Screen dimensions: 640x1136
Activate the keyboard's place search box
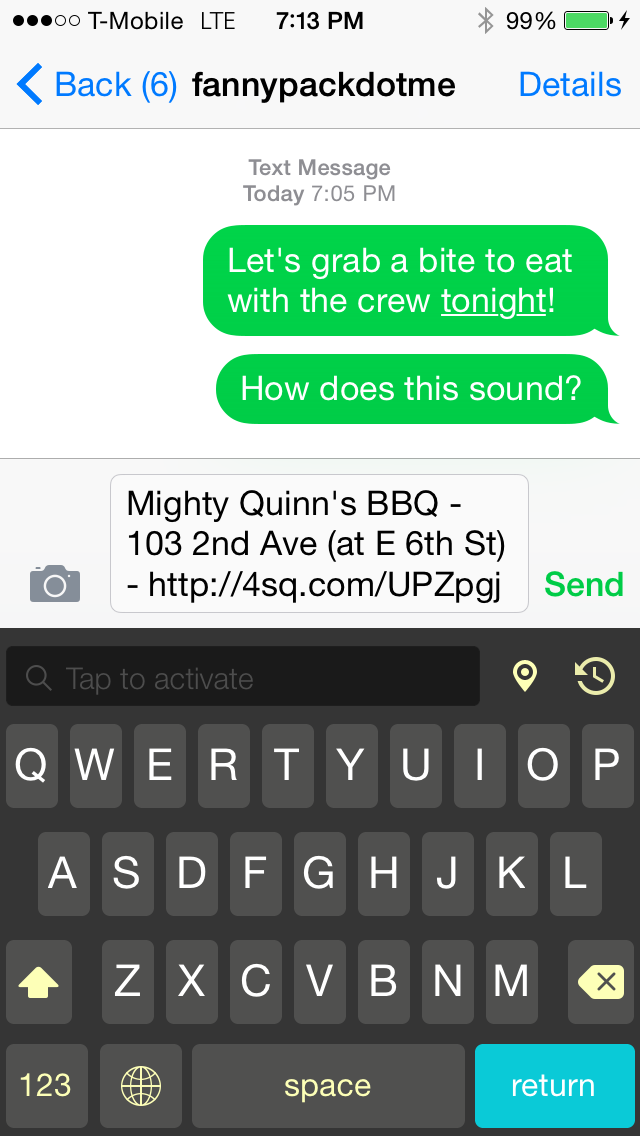tap(243, 678)
